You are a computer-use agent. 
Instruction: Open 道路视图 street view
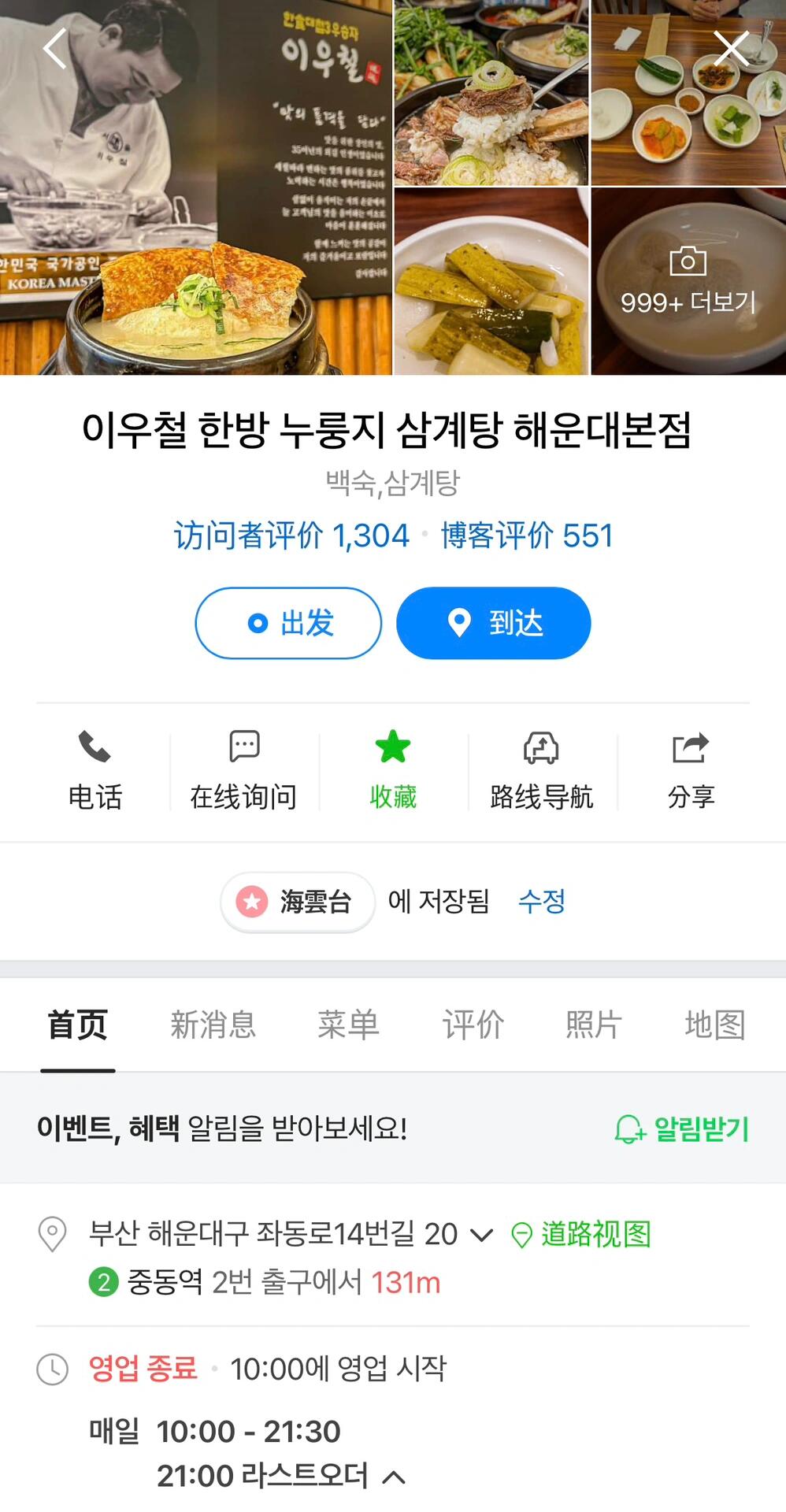pyautogui.click(x=581, y=1234)
